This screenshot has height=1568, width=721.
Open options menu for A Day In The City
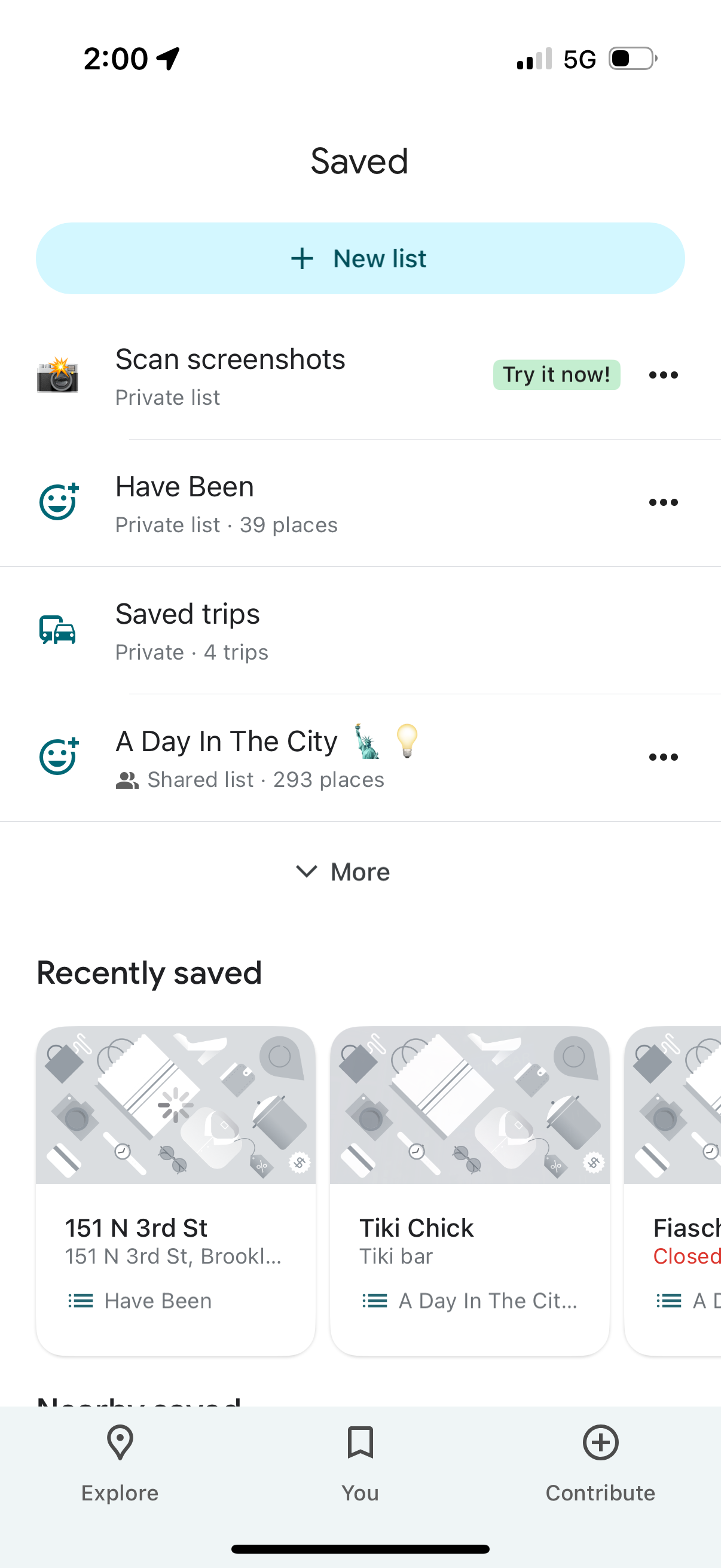tap(662, 756)
